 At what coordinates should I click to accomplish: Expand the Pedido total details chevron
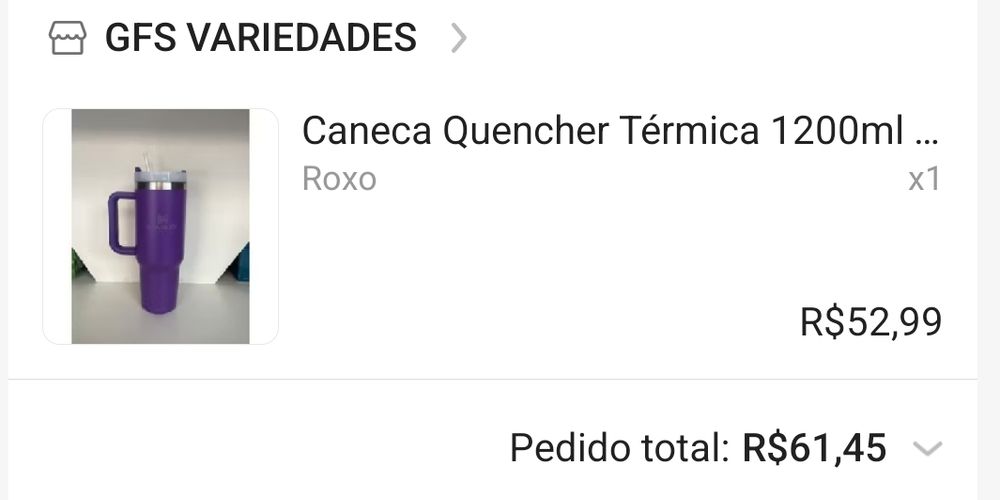(928, 449)
